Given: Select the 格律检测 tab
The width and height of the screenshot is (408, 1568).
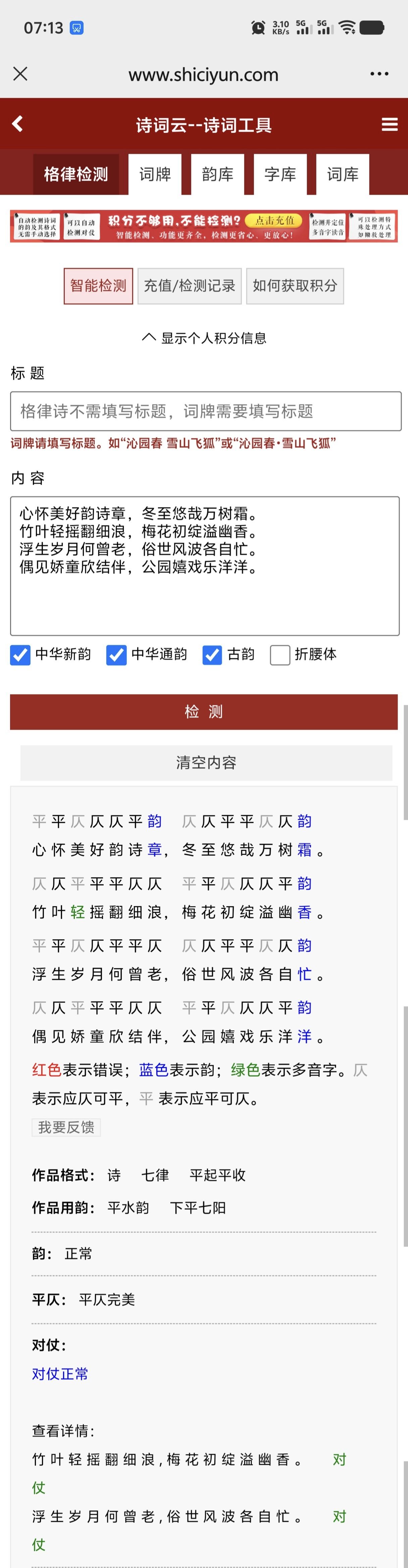Looking at the screenshot, I should point(75,175).
